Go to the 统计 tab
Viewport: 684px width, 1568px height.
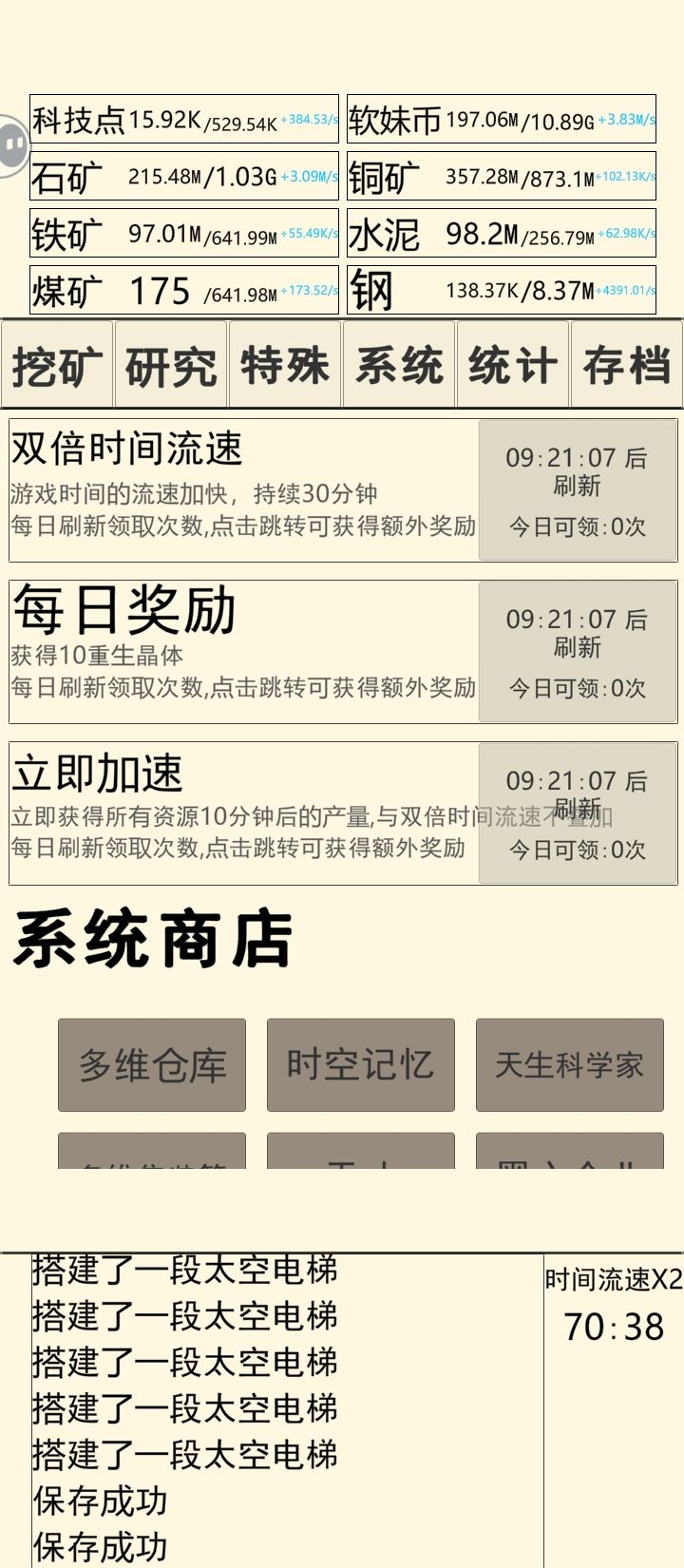[513, 365]
